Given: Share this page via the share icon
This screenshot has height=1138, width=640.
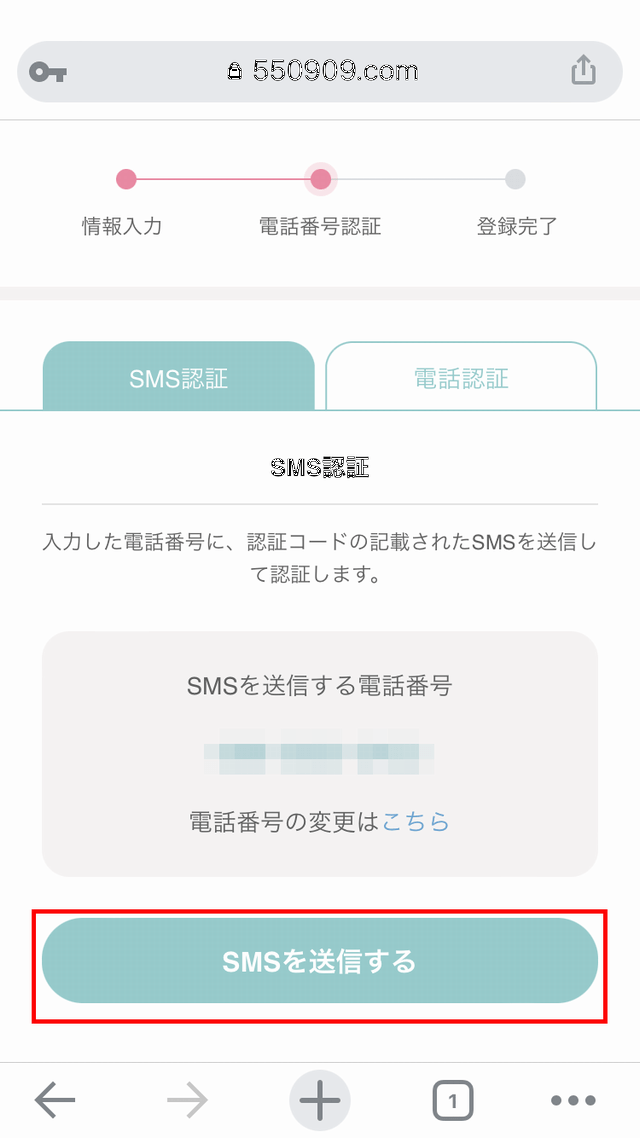Looking at the screenshot, I should [x=583, y=71].
